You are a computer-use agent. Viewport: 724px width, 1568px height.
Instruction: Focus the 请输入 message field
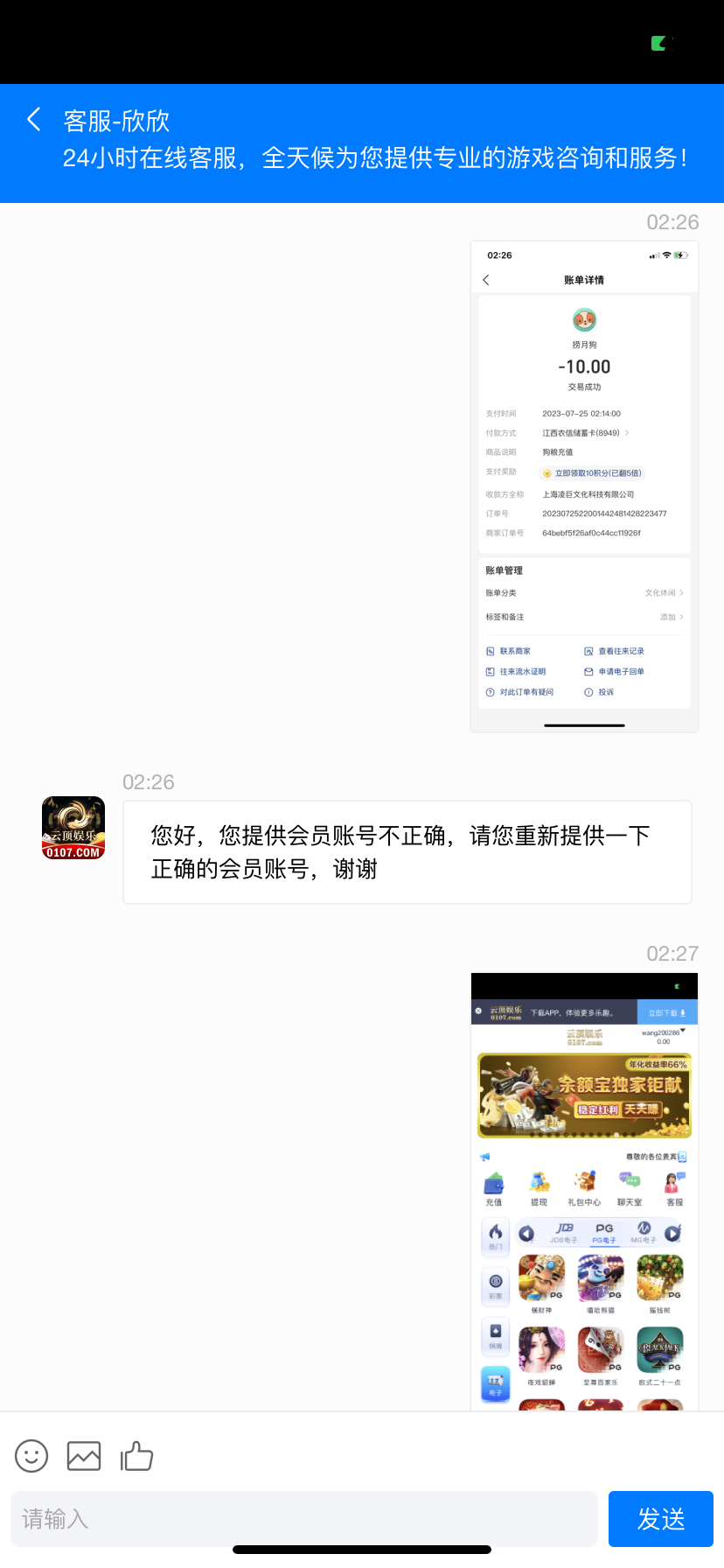click(x=304, y=1519)
